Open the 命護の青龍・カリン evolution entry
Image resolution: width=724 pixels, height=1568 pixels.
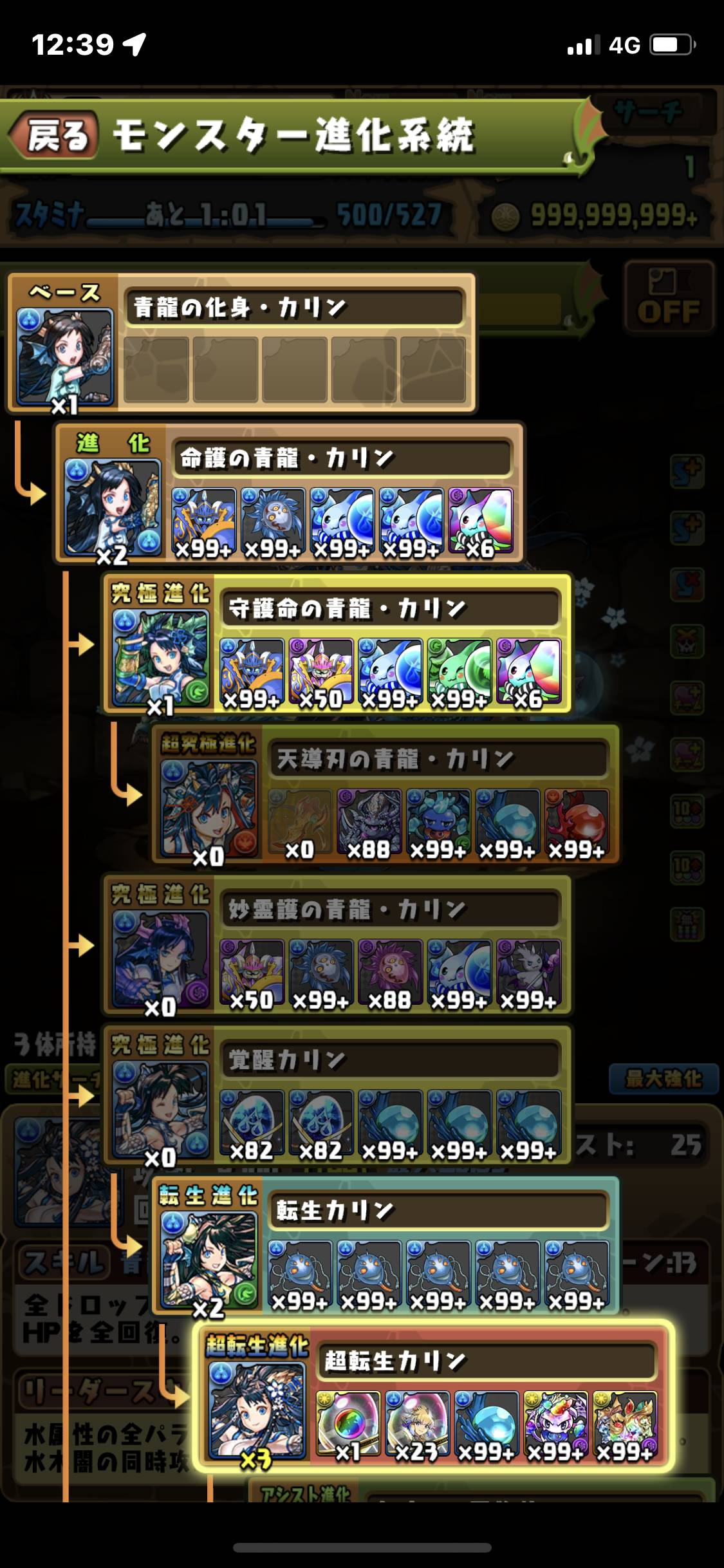pos(113,507)
